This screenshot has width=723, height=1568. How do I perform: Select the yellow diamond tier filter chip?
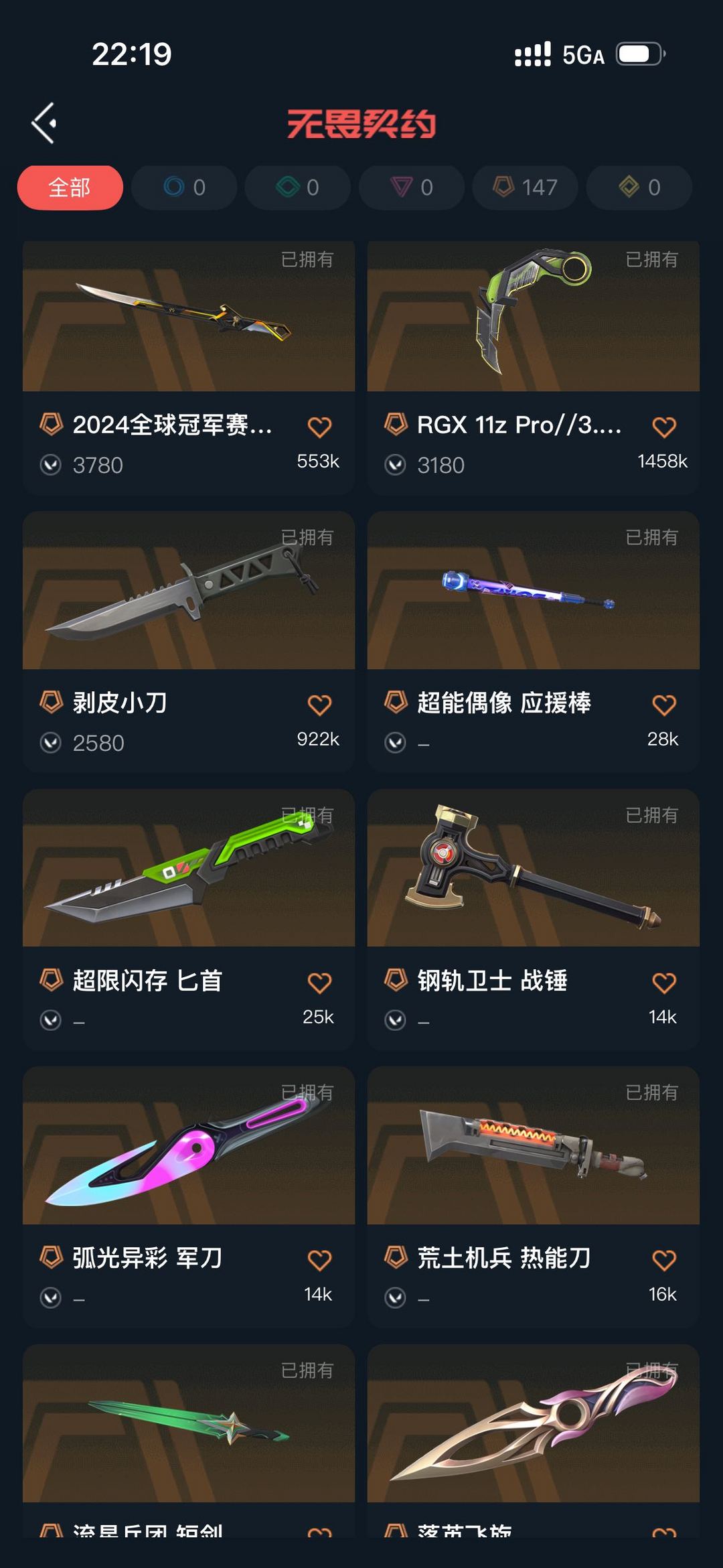(639, 188)
